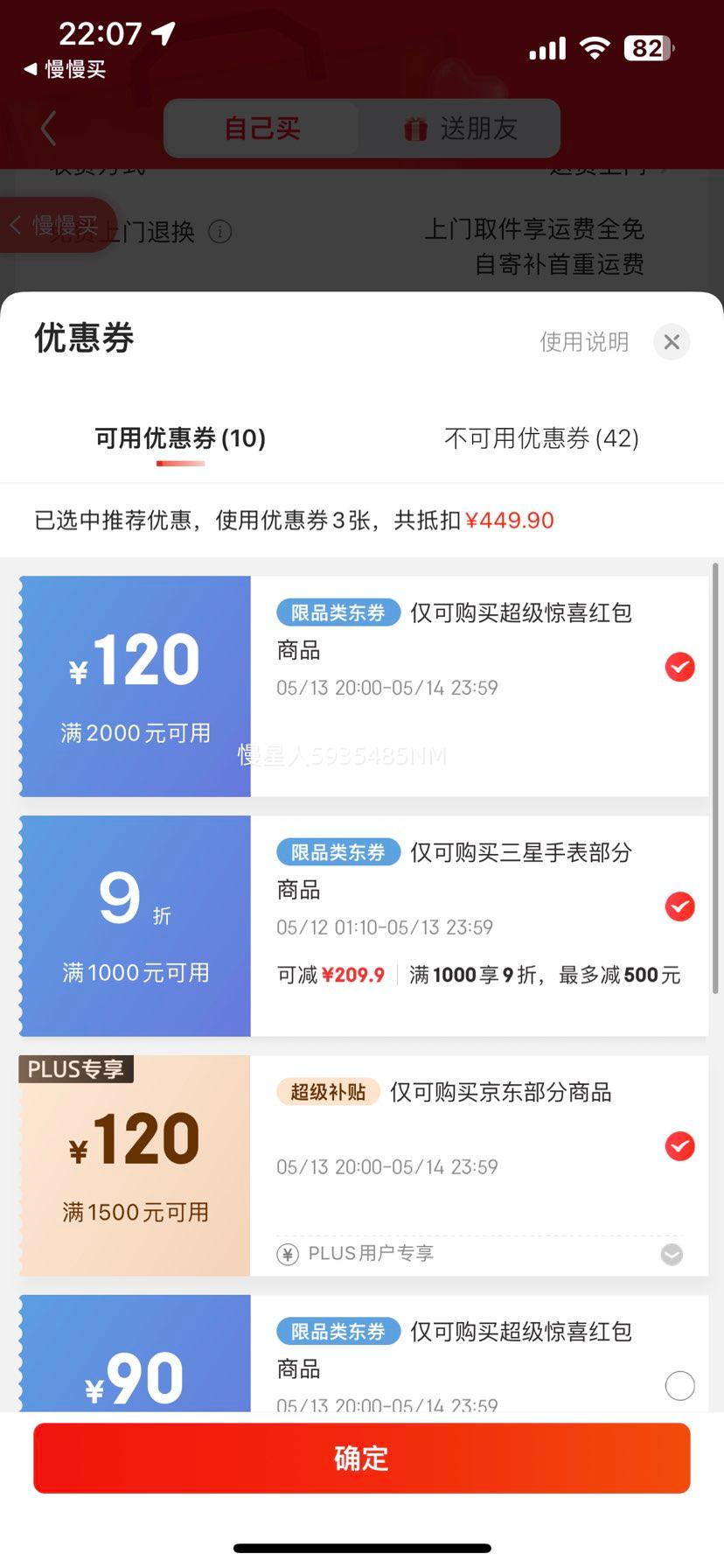Uncheck the ¥120 满2000元 coupon
The height and width of the screenshot is (1568, 724).
pyautogui.click(x=679, y=667)
